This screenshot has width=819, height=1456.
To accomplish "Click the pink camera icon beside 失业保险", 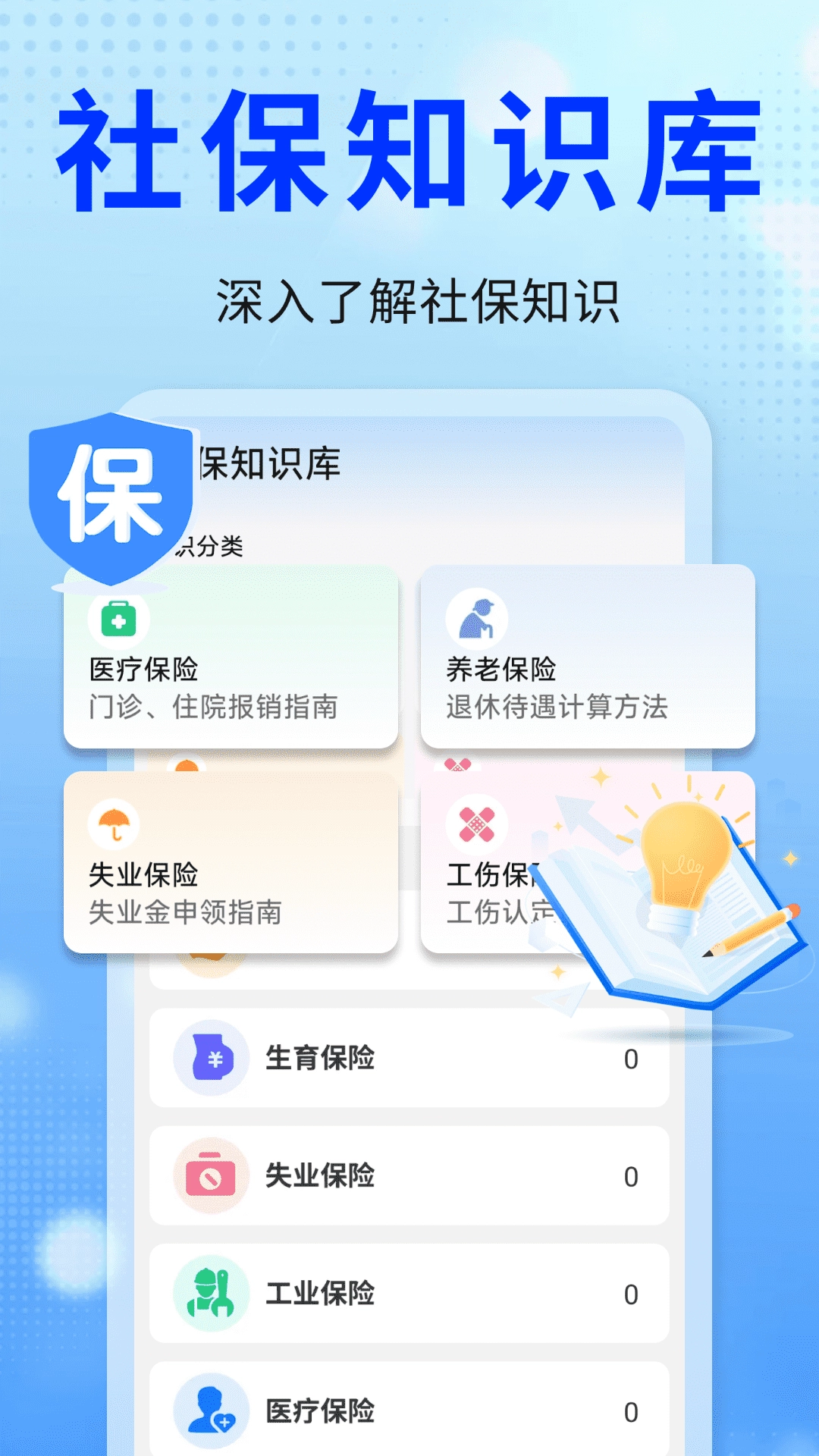I will point(211,1176).
